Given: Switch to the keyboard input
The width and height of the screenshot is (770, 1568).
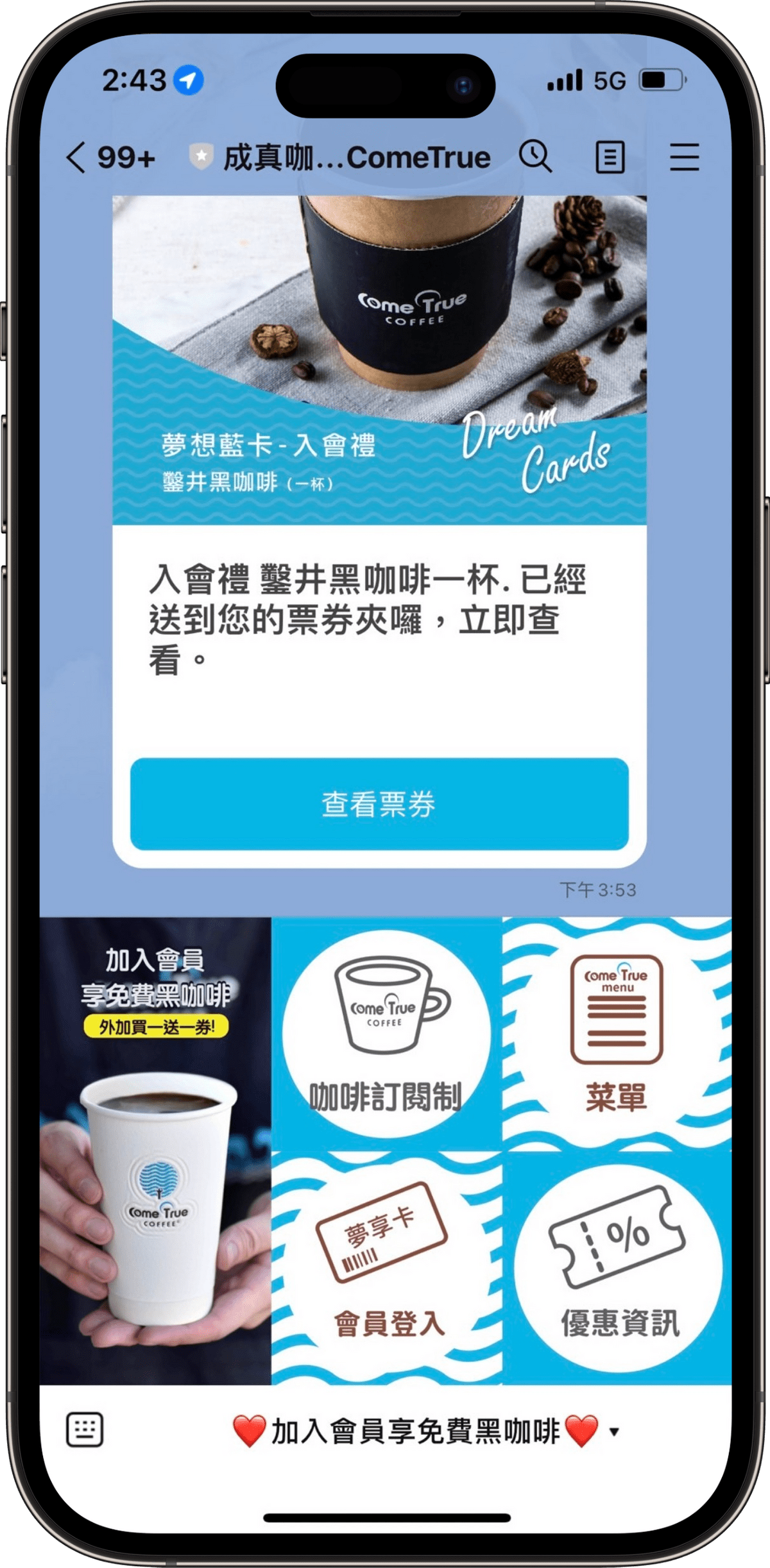Looking at the screenshot, I should pyautogui.click(x=85, y=1430).
